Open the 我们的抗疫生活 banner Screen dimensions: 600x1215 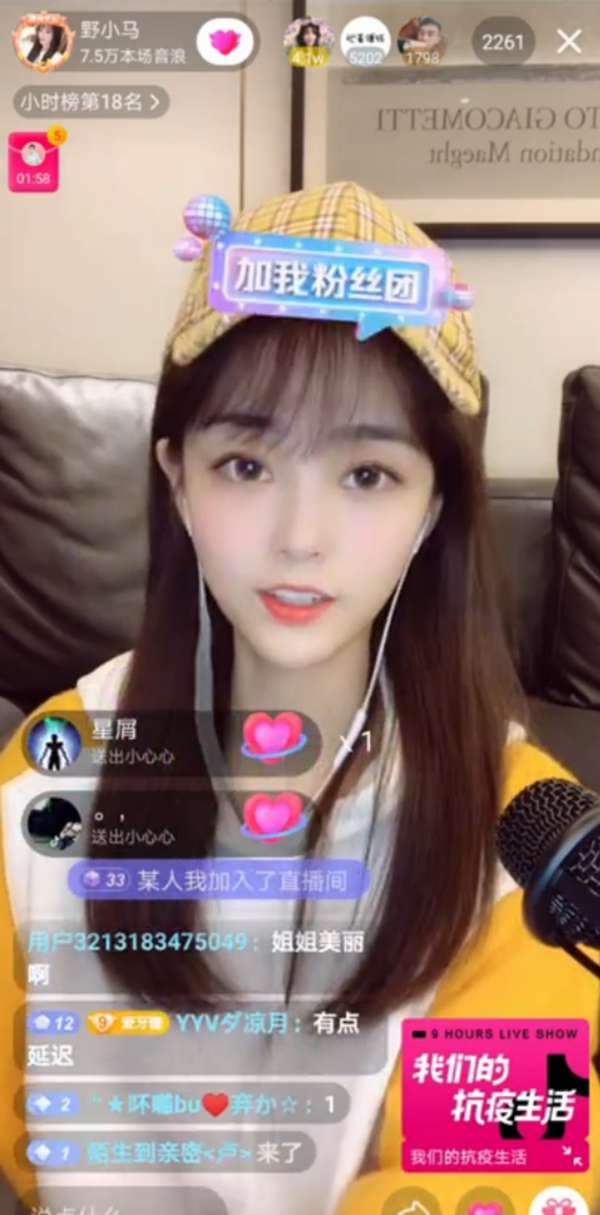[495, 1095]
